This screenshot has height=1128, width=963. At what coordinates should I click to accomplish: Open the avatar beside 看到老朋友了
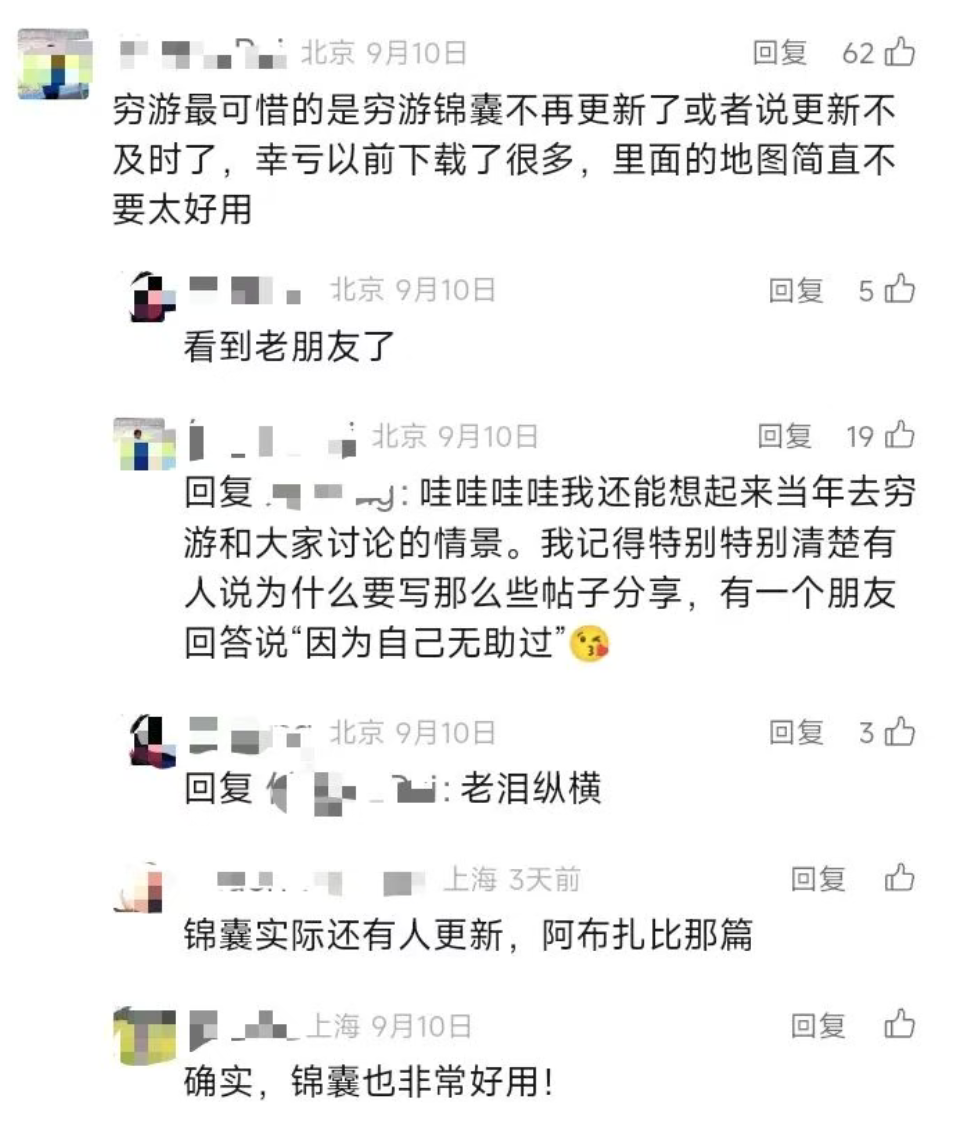[152, 297]
